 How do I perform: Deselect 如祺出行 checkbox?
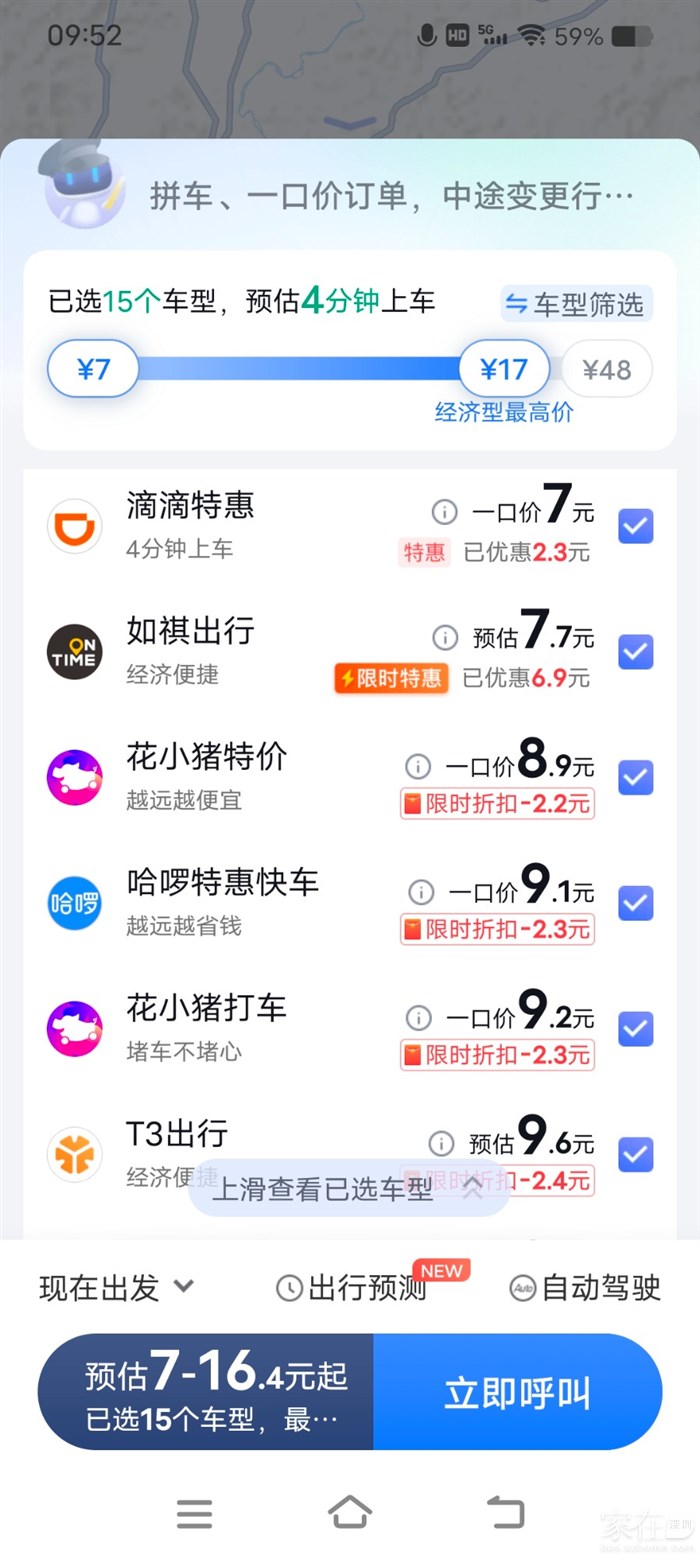pos(635,652)
